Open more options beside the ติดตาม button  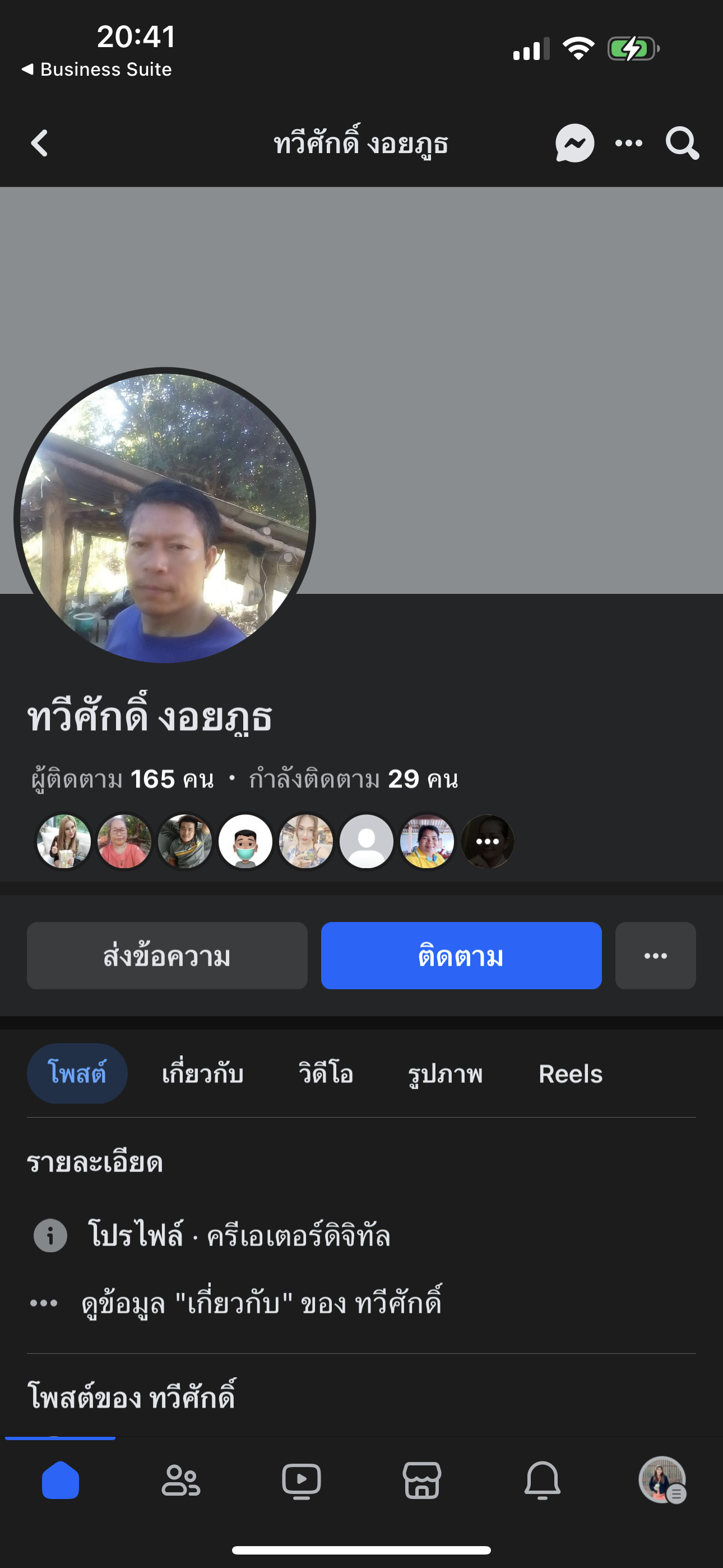click(x=655, y=956)
